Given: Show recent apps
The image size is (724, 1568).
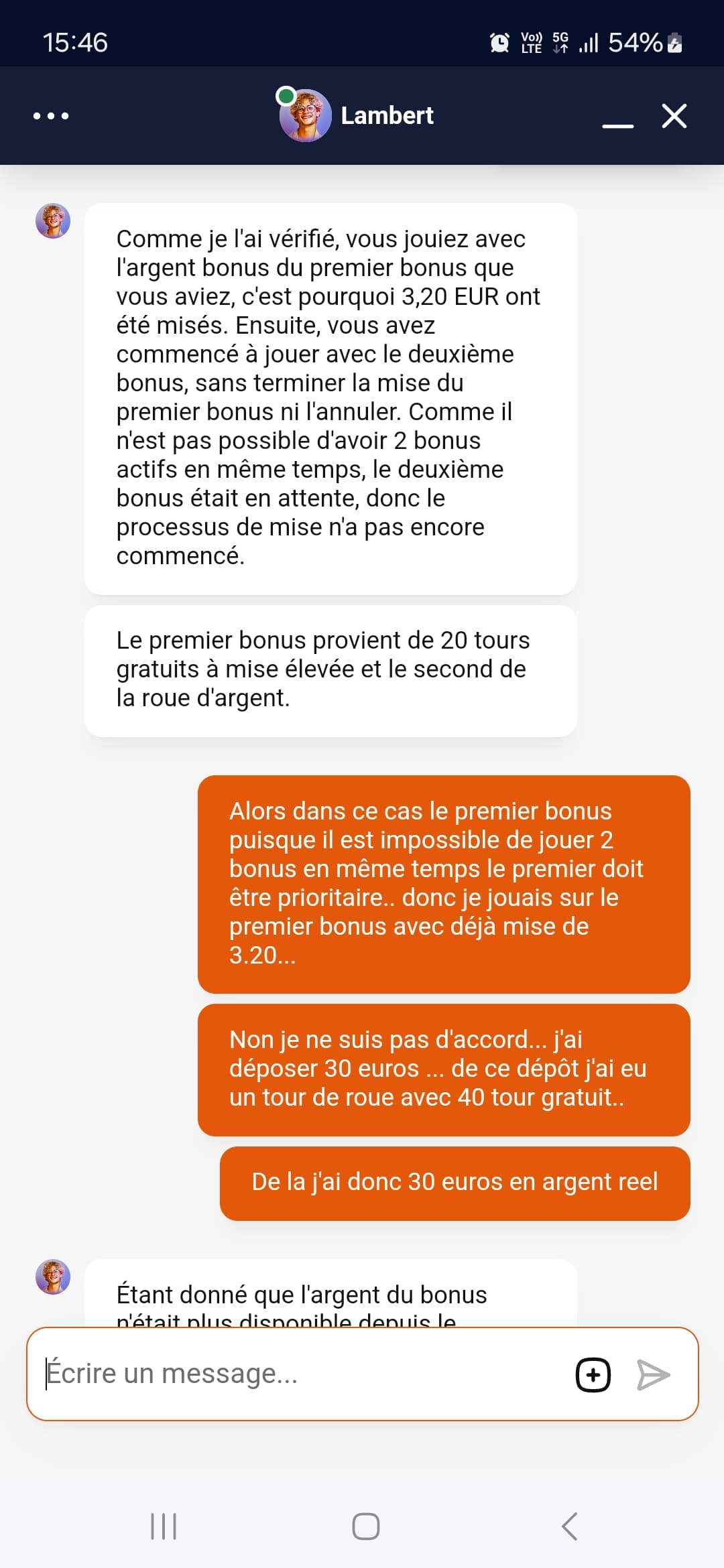Looking at the screenshot, I should pos(164,1526).
